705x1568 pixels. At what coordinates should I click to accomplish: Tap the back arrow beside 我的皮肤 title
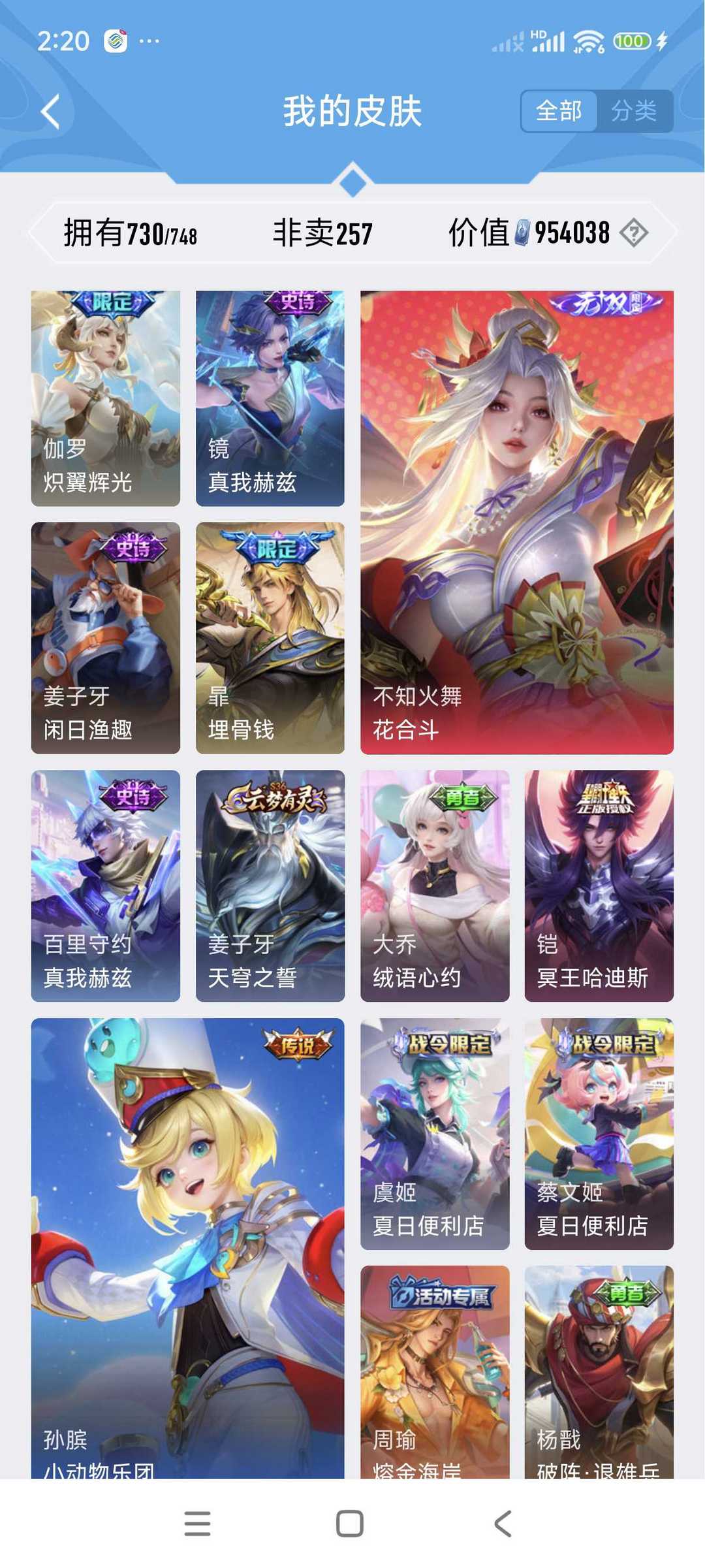tap(49, 111)
